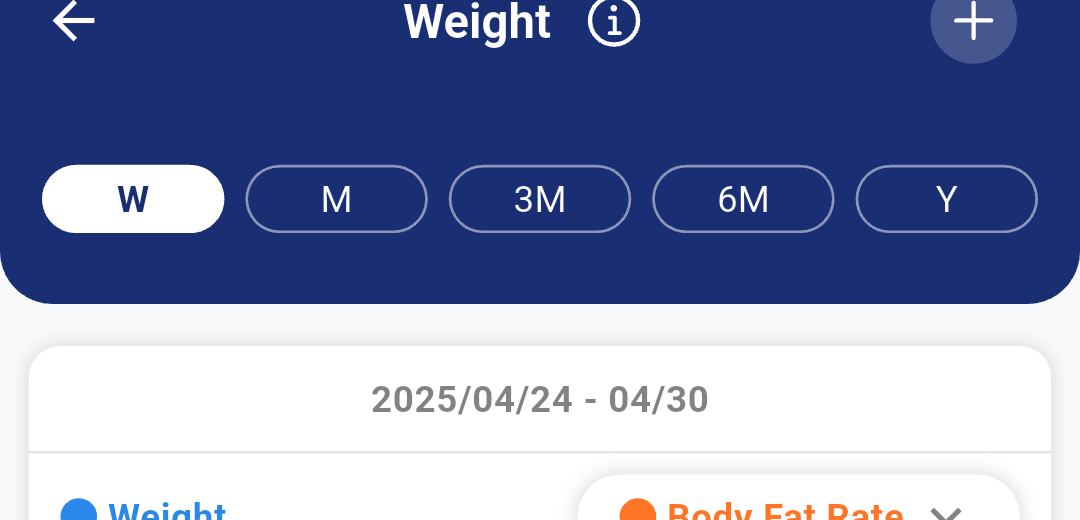Switch to the 3M range
This screenshot has height=520, width=1080.
(x=540, y=199)
